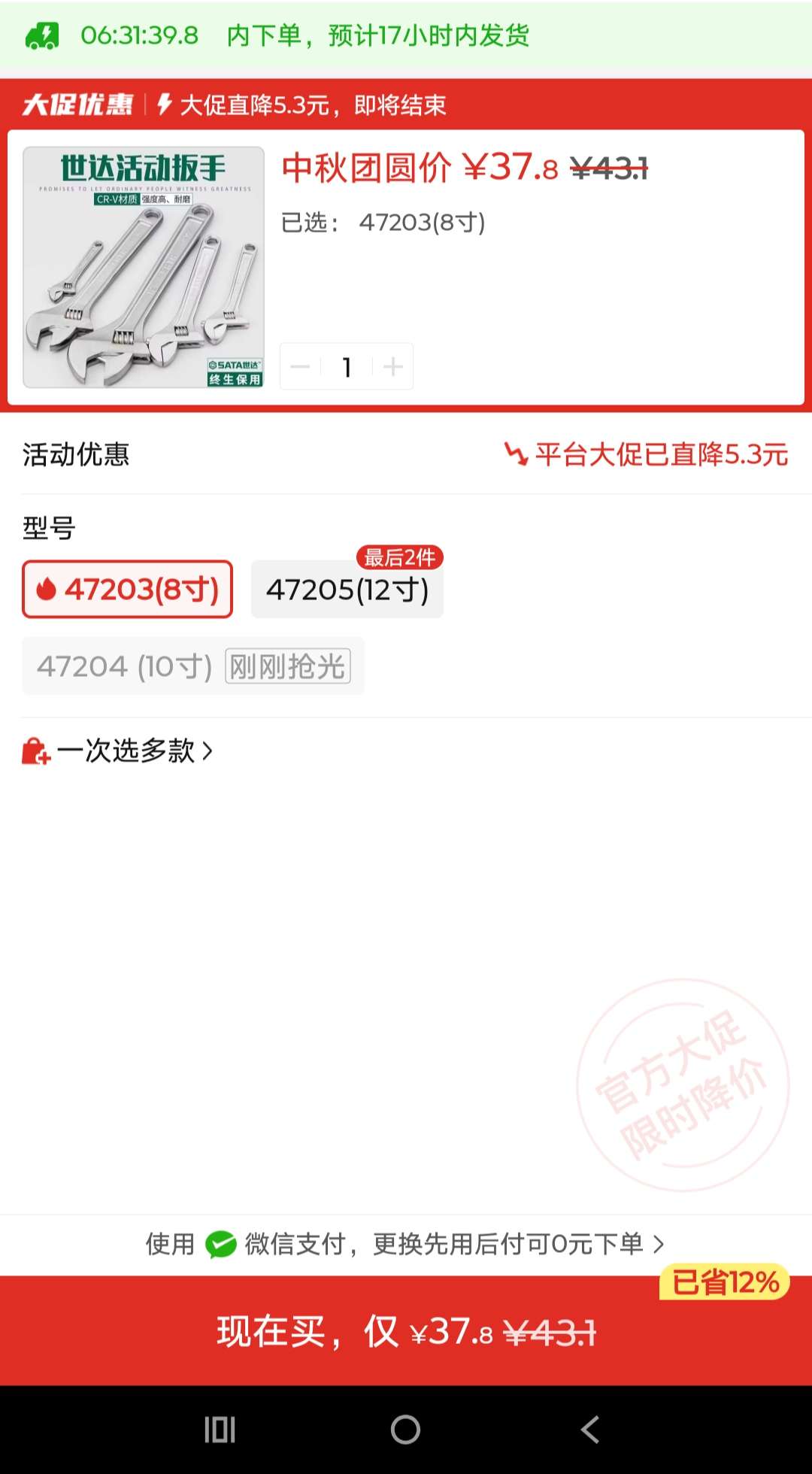Select the 47203(8寸) model

127,590
